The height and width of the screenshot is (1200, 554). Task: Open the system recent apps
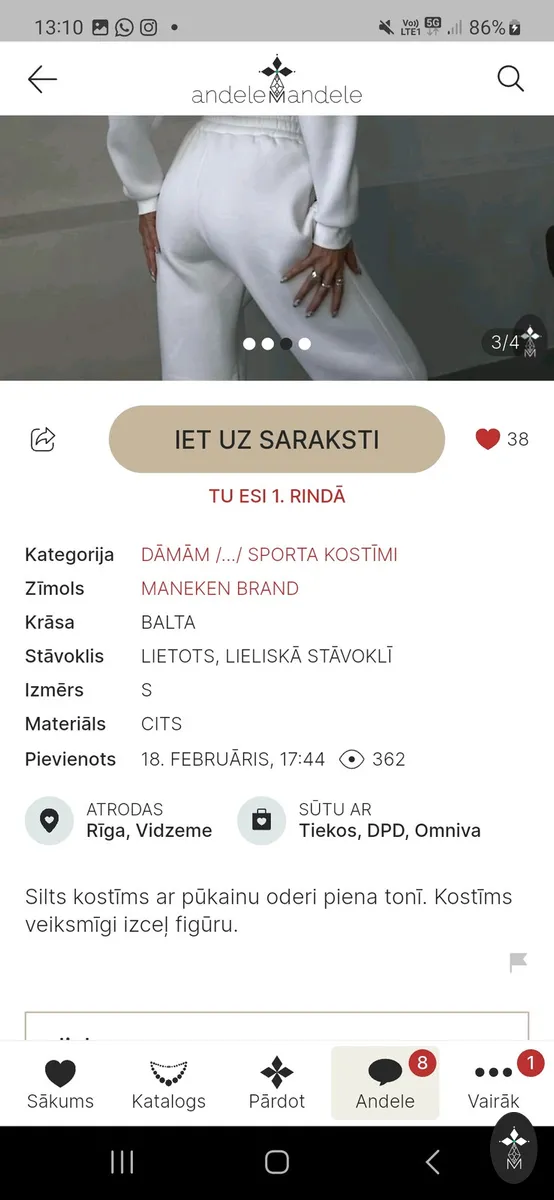tap(122, 1162)
